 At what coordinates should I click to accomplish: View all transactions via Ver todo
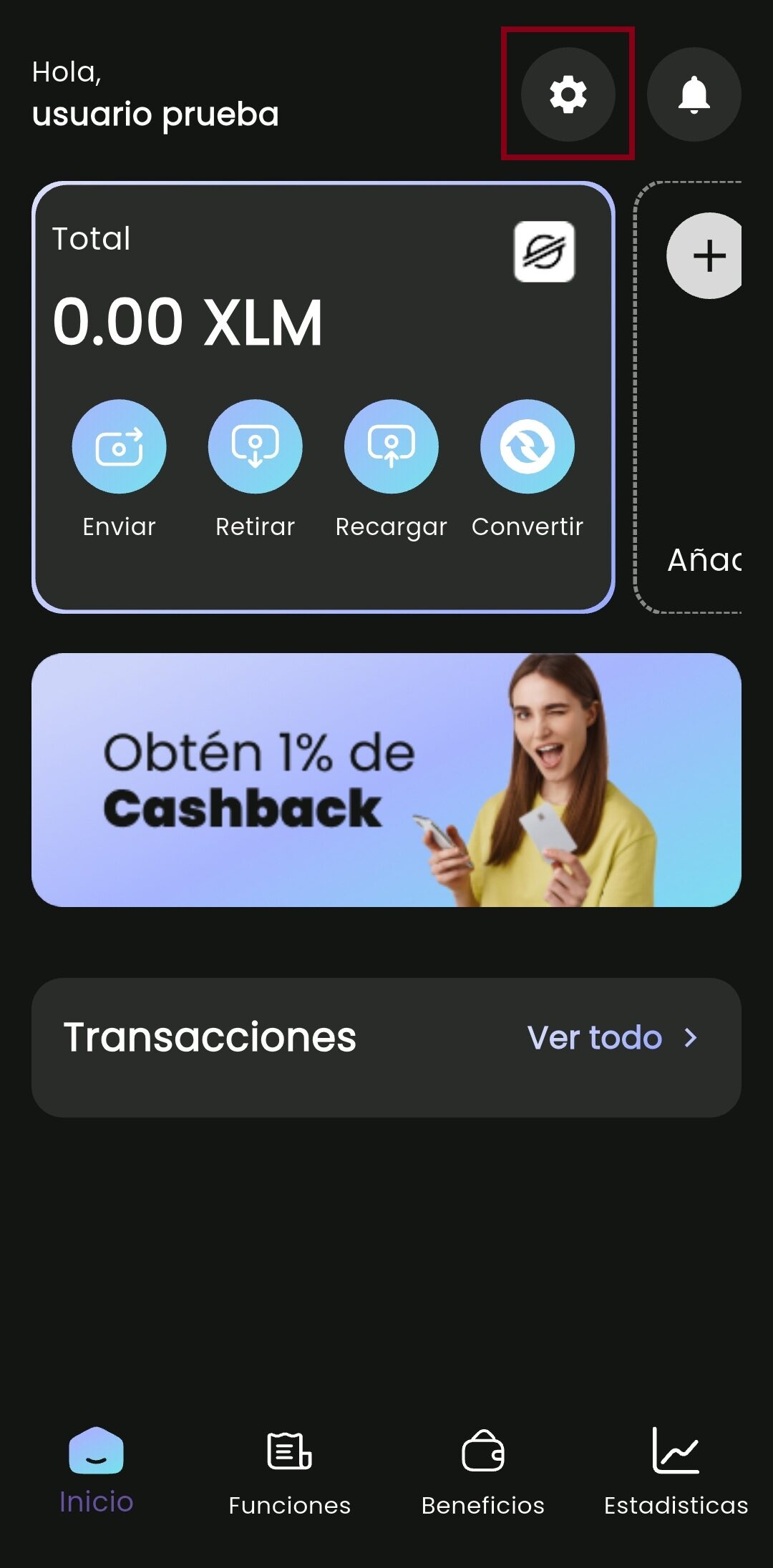(611, 1037)
